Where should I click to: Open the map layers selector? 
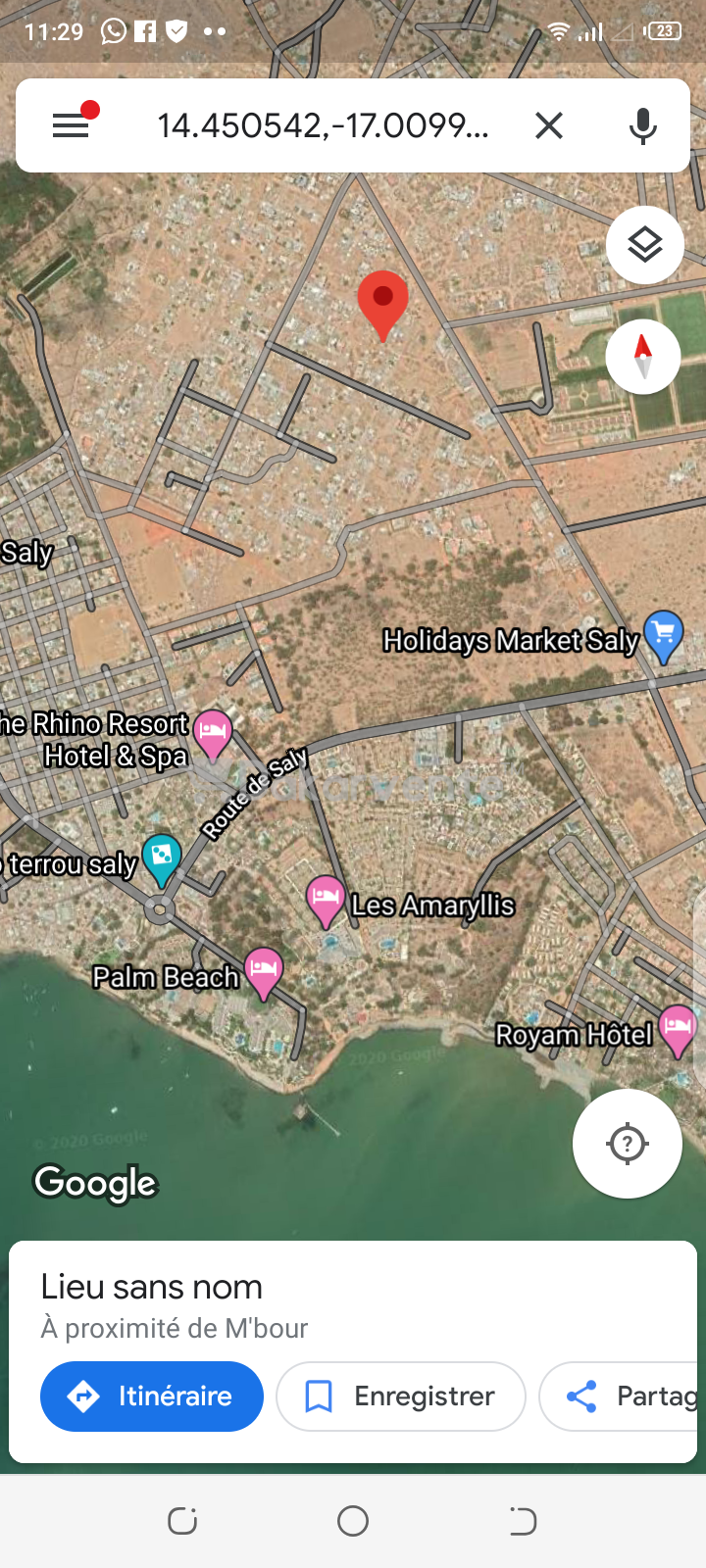(644, 245)
